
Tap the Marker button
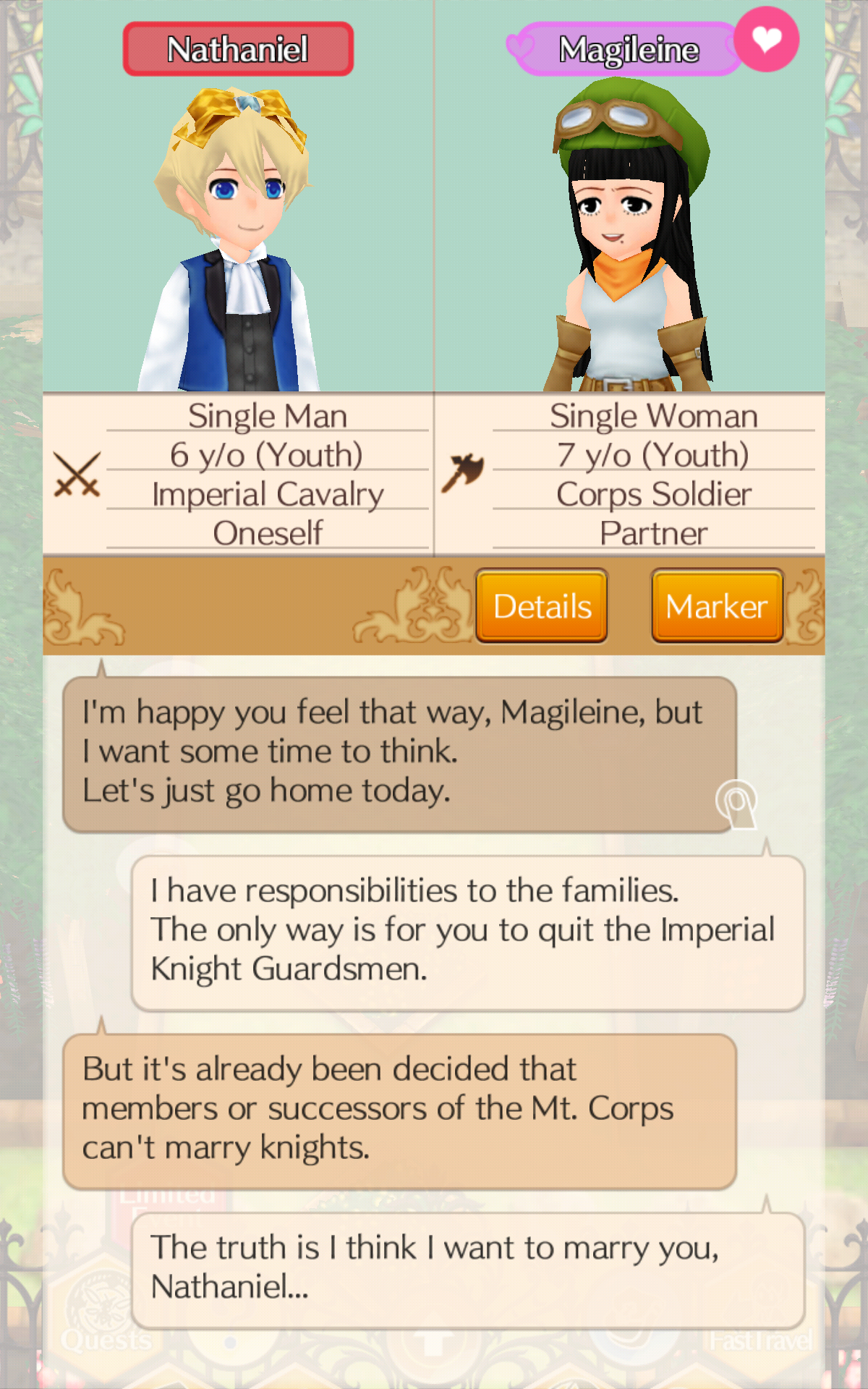point(717,606)
